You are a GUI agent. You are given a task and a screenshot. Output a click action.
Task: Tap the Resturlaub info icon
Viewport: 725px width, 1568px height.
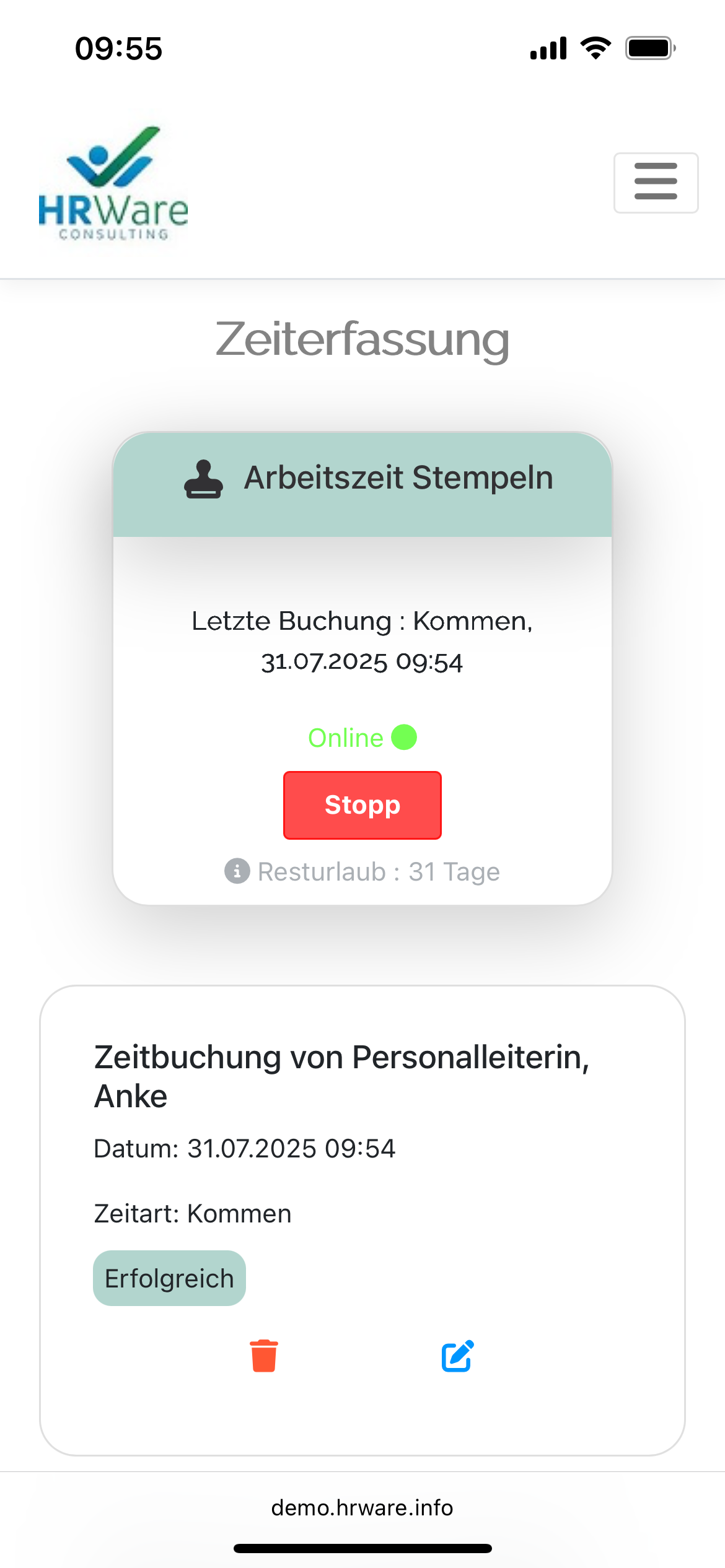click(x=237, y=871)
